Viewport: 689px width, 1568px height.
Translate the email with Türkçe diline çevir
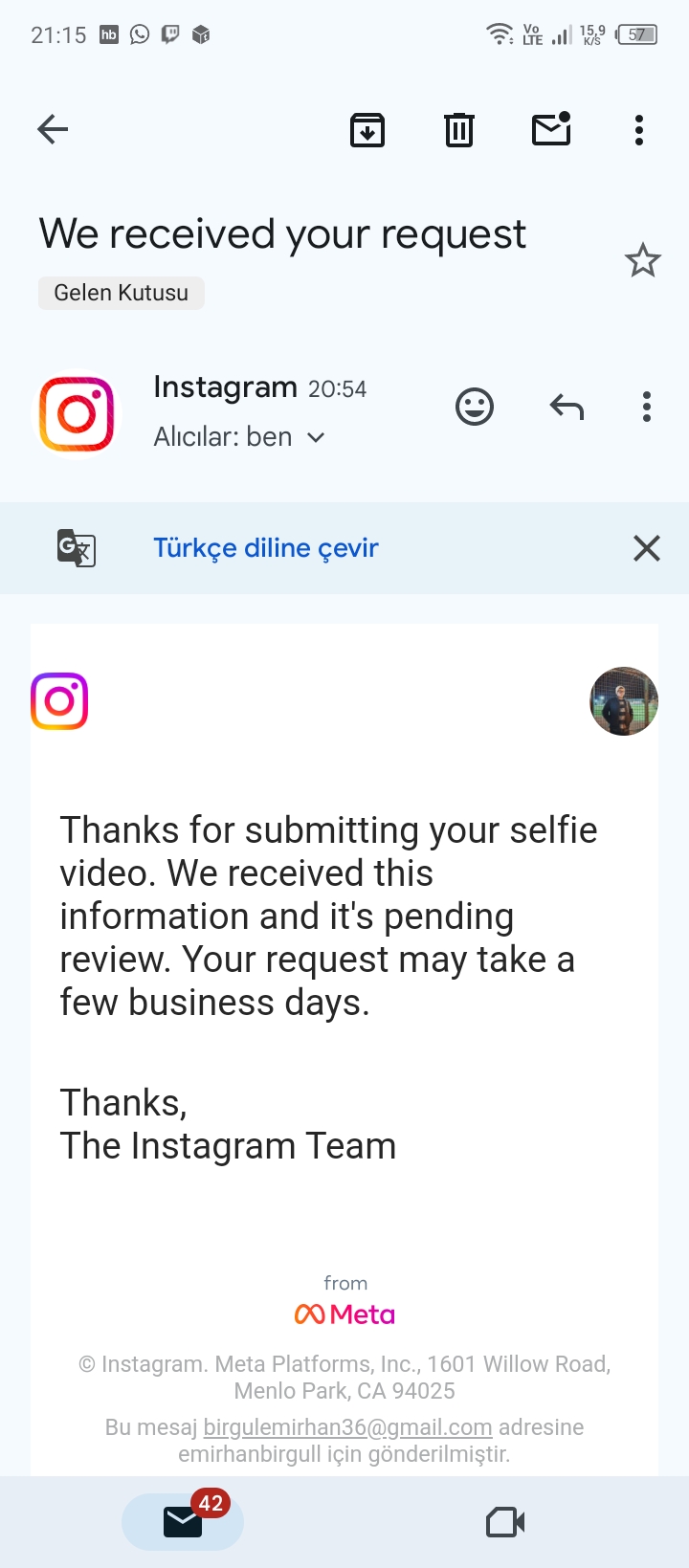coord(266,548)
